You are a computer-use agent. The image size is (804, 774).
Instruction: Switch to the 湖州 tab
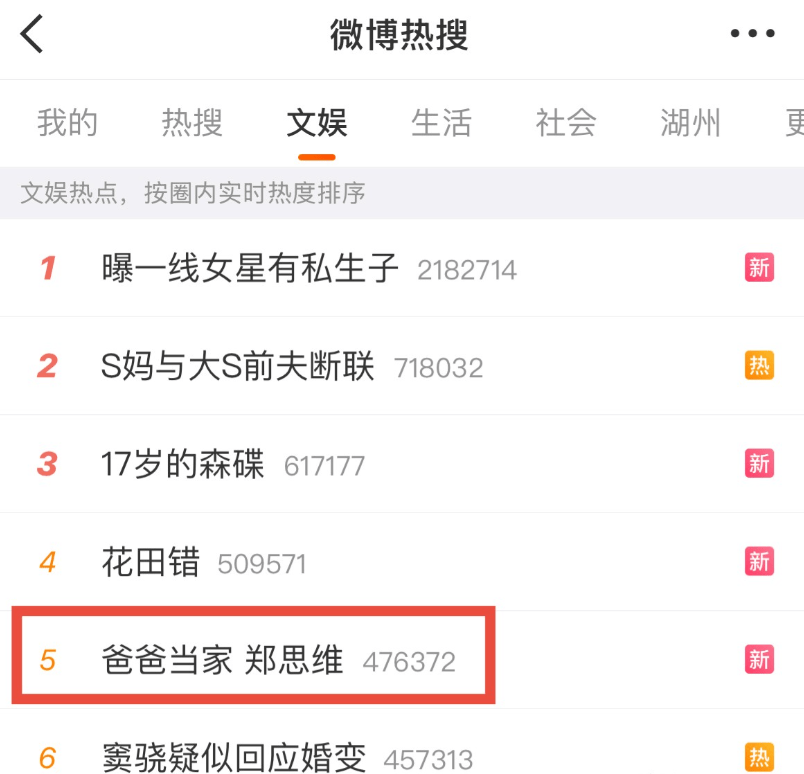690,124
